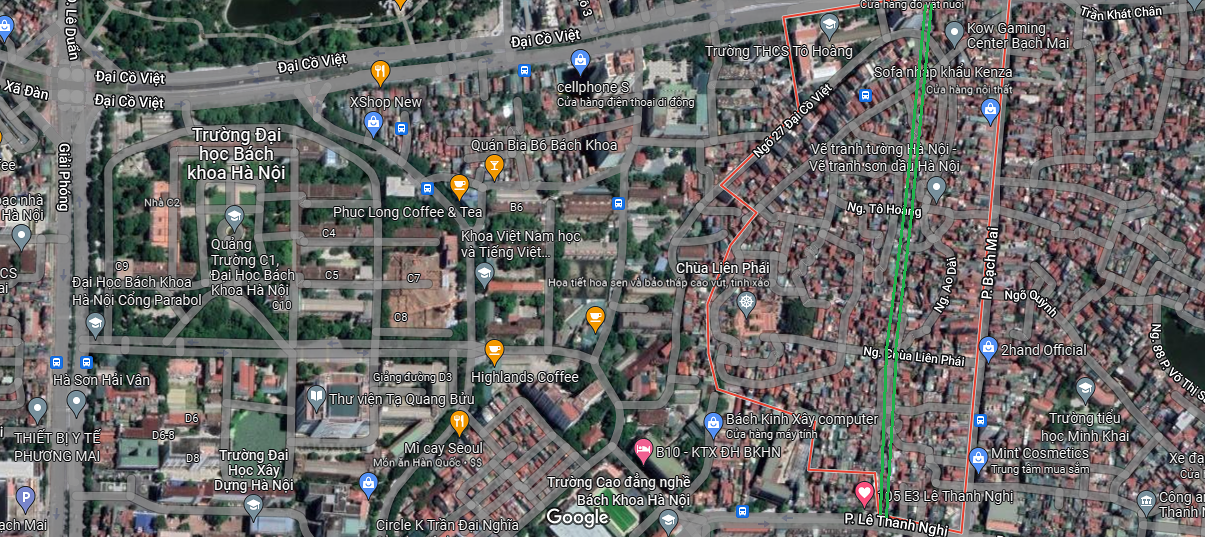Select the Trường tiểu học Minh Khai school marker
This screenshot has width=1205, height=537.
click(1085, 388)
